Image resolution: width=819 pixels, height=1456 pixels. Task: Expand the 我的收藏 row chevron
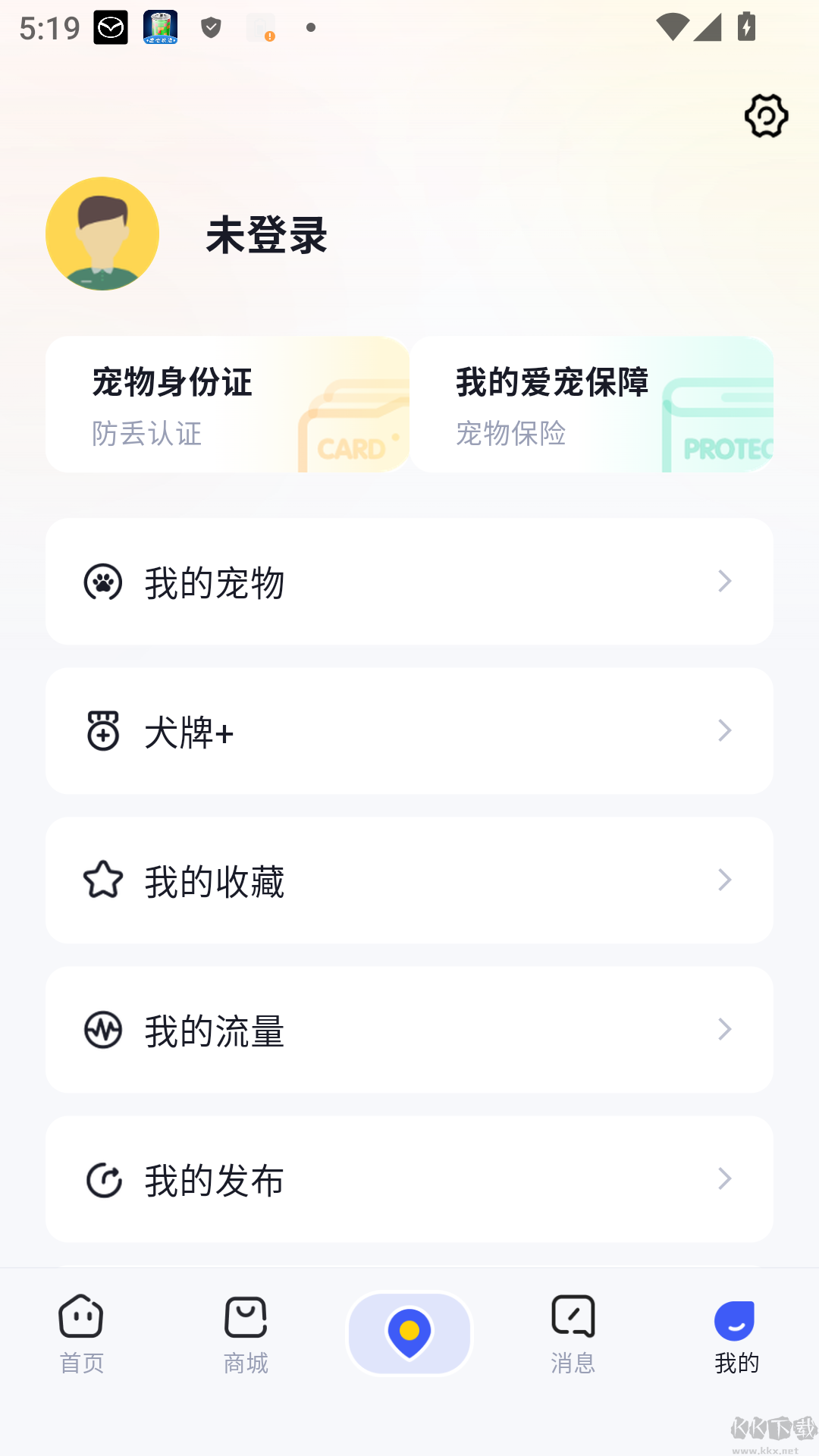tap(725, 880)
